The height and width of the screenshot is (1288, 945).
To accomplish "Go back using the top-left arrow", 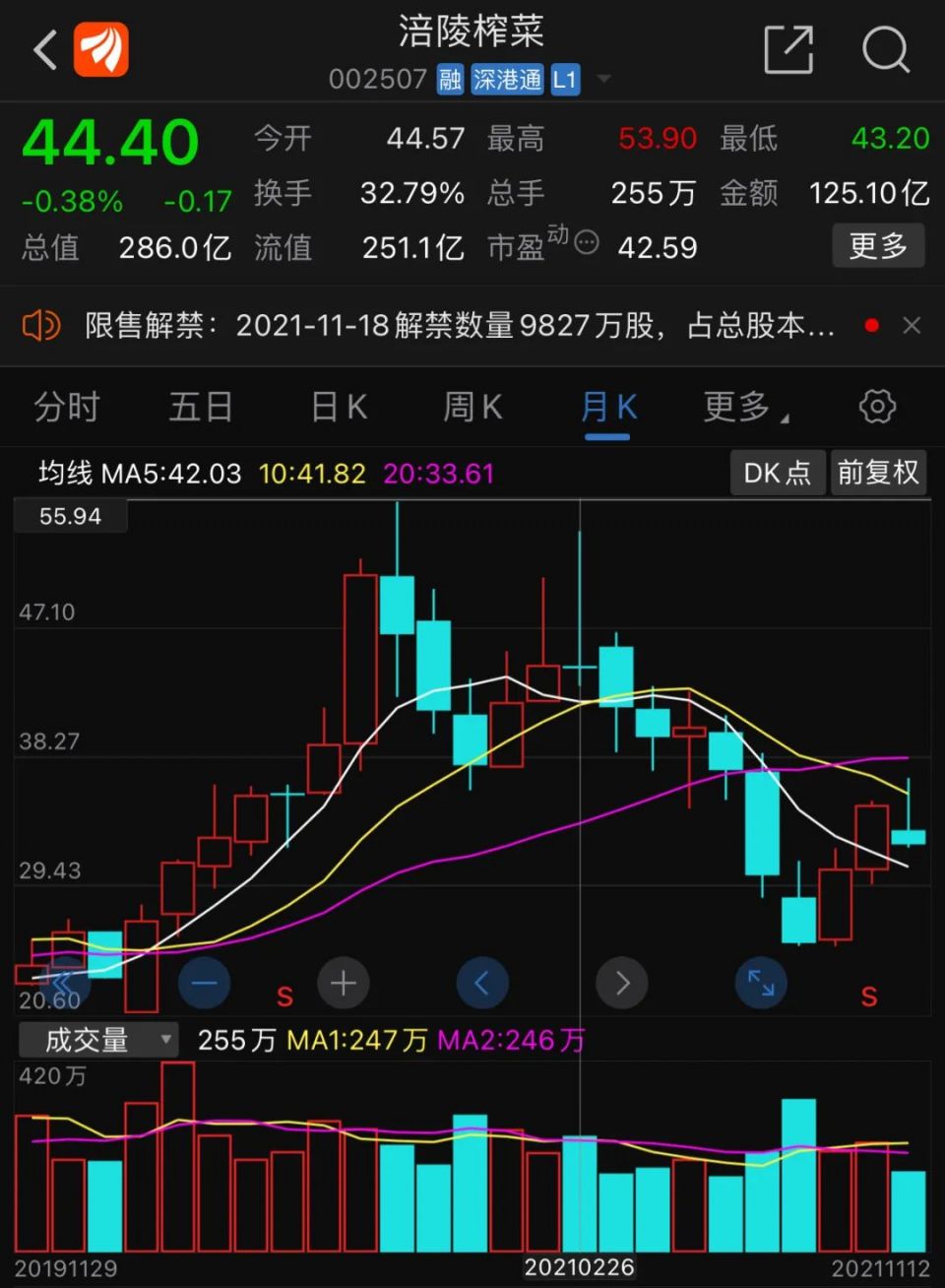I will [x=45, y=49].
